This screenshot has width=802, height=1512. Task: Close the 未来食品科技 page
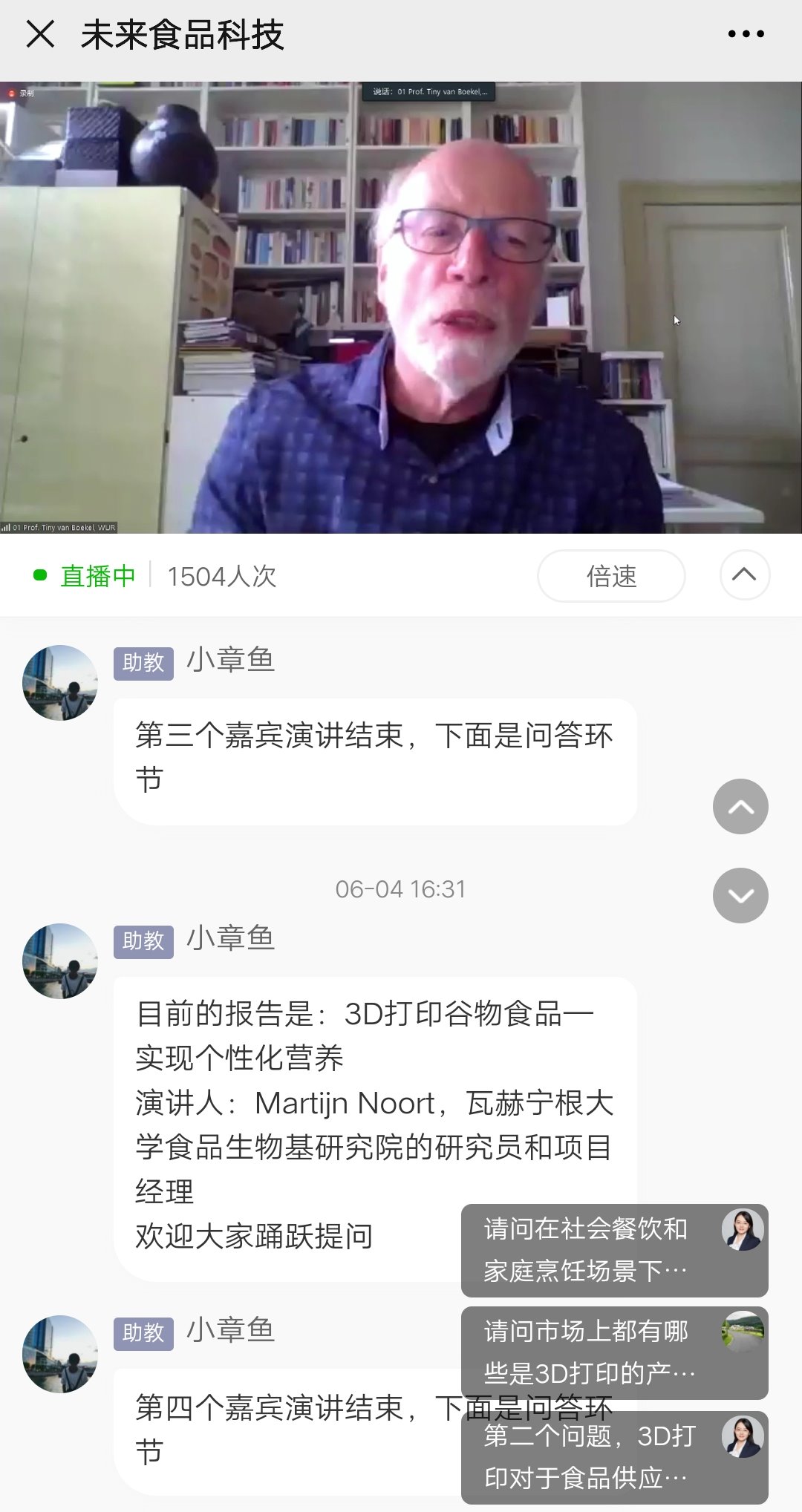40,34
